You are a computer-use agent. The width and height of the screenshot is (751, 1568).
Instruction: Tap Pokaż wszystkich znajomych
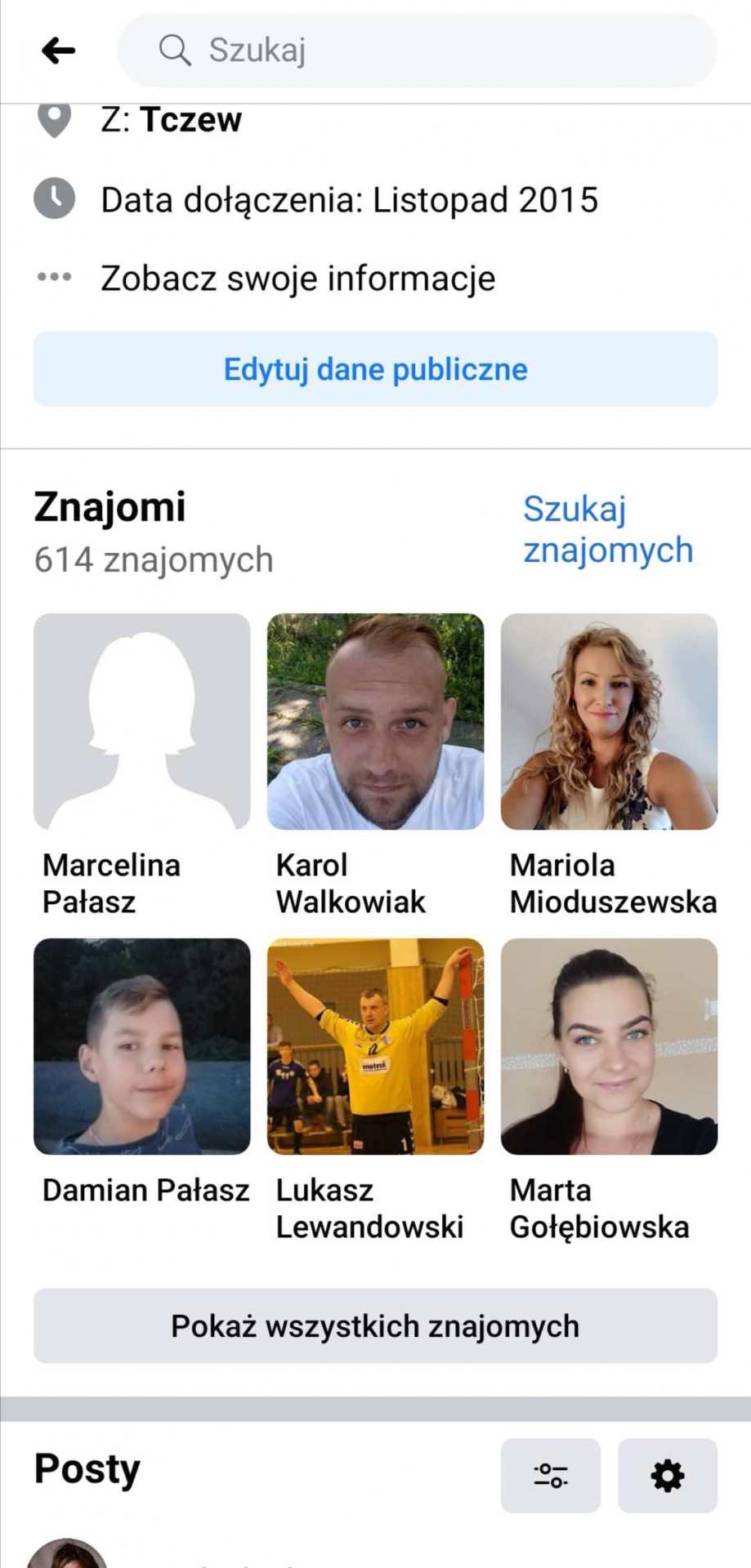(x=375, y=1326)
